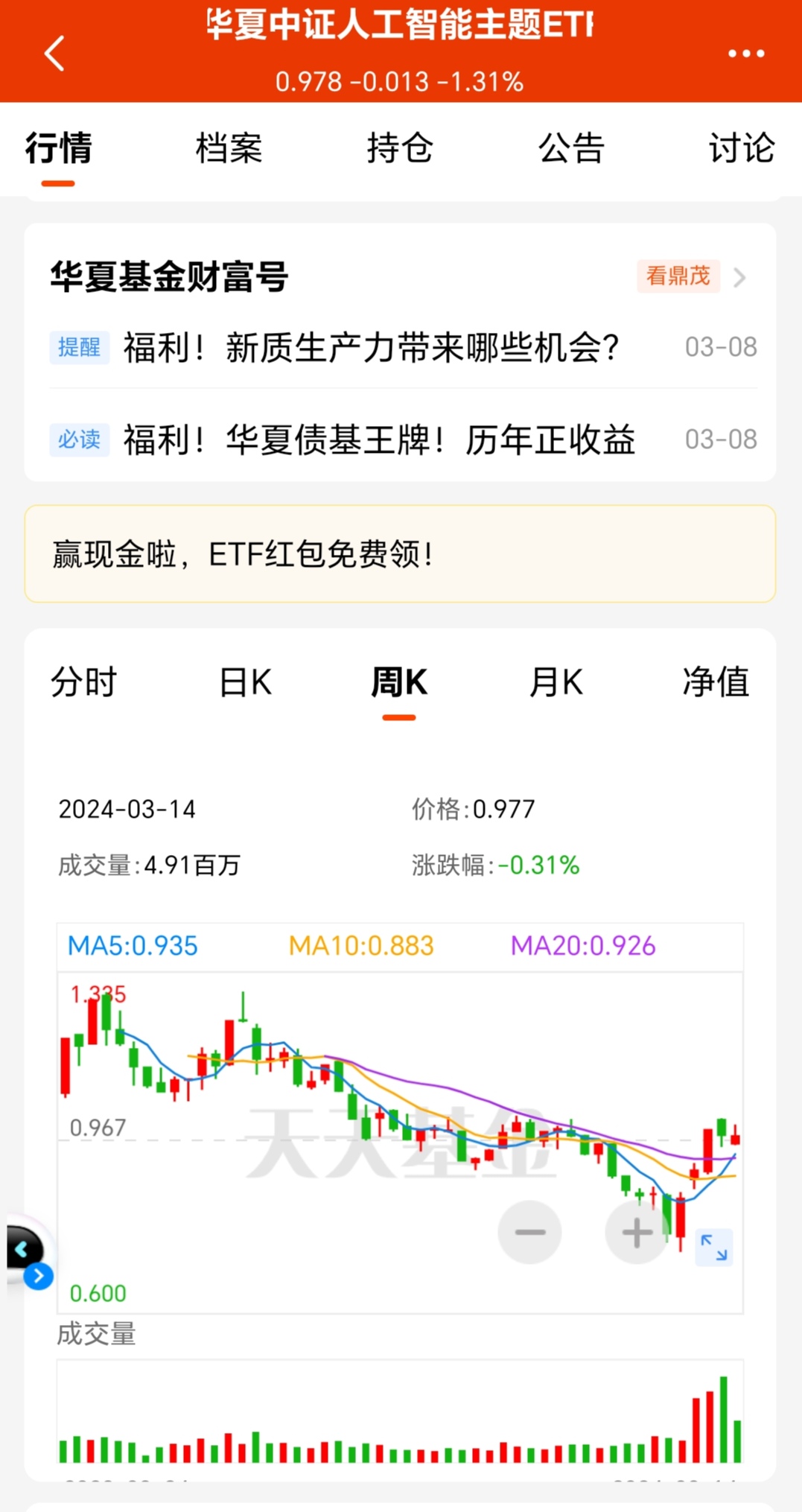Switch to the 持仓 tab

coord(401,148)
